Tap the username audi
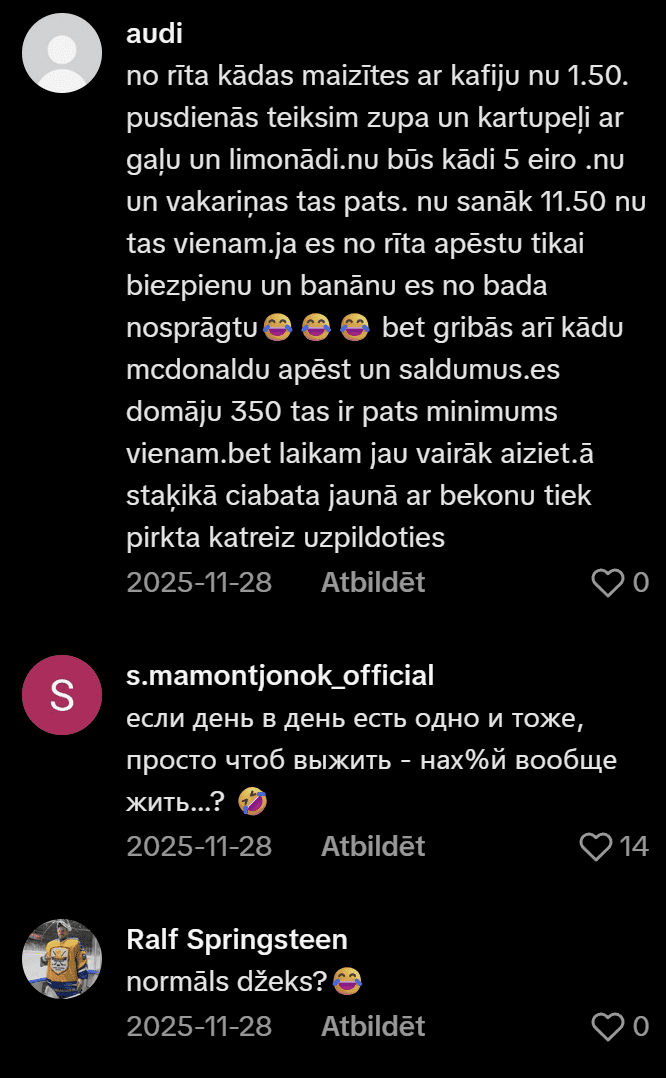This screenshot has width=666, height=1078. (x=154, y=33)
